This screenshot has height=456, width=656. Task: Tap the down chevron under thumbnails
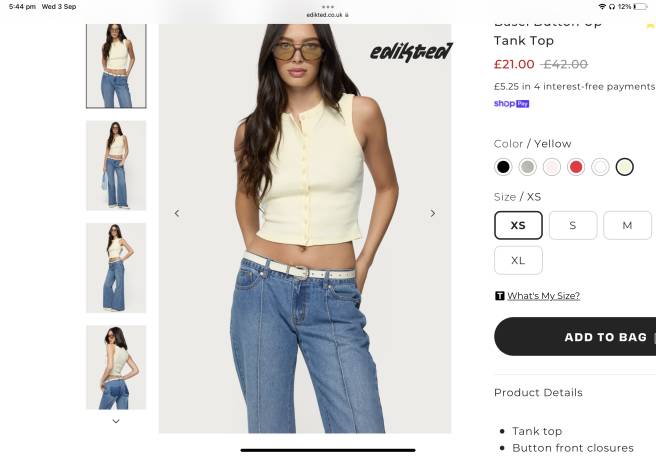click(x=116, y=421)
